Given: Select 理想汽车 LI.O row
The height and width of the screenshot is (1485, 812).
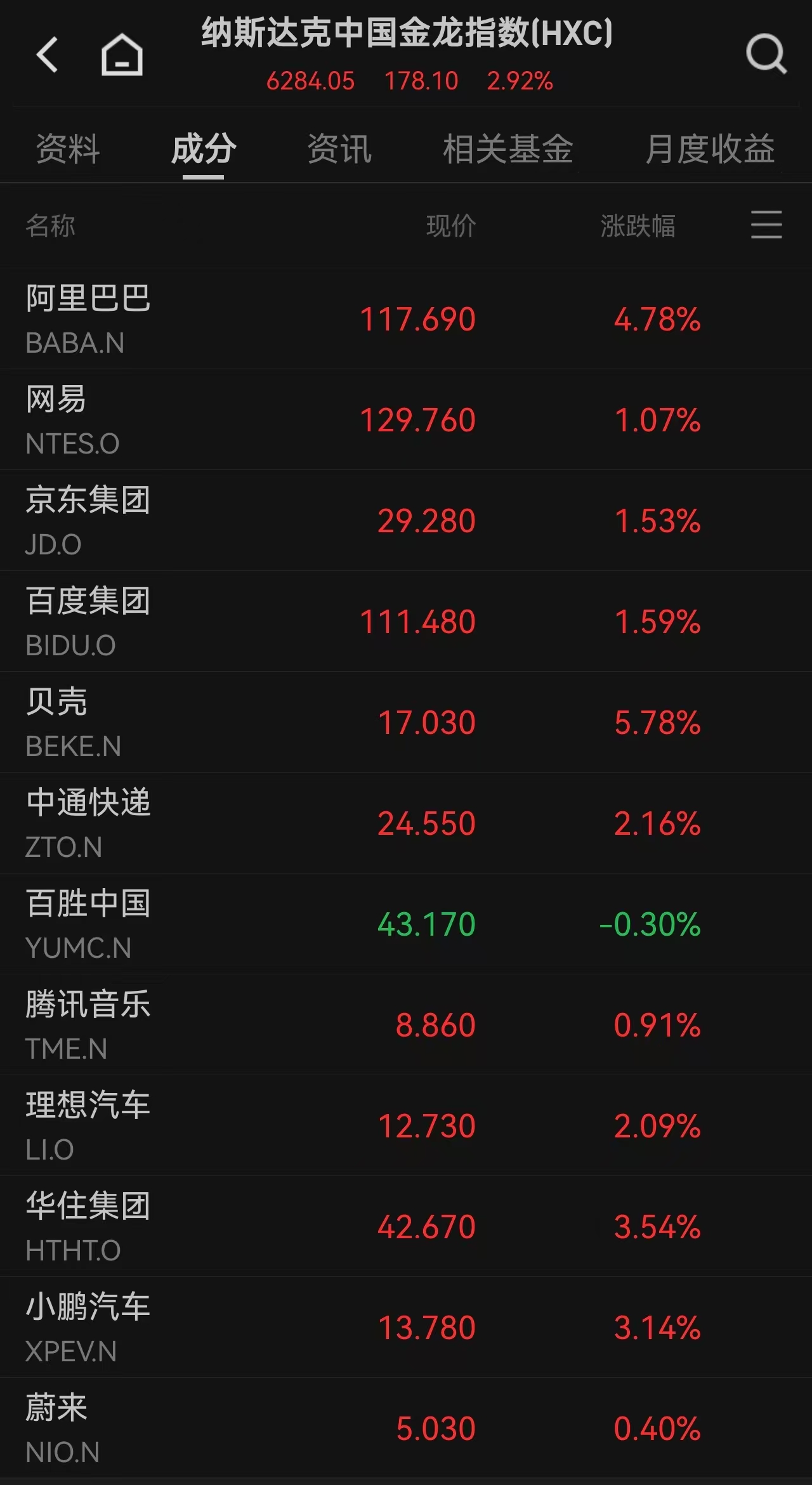Looking at the screenshot, I should [x=406, y=1125].
